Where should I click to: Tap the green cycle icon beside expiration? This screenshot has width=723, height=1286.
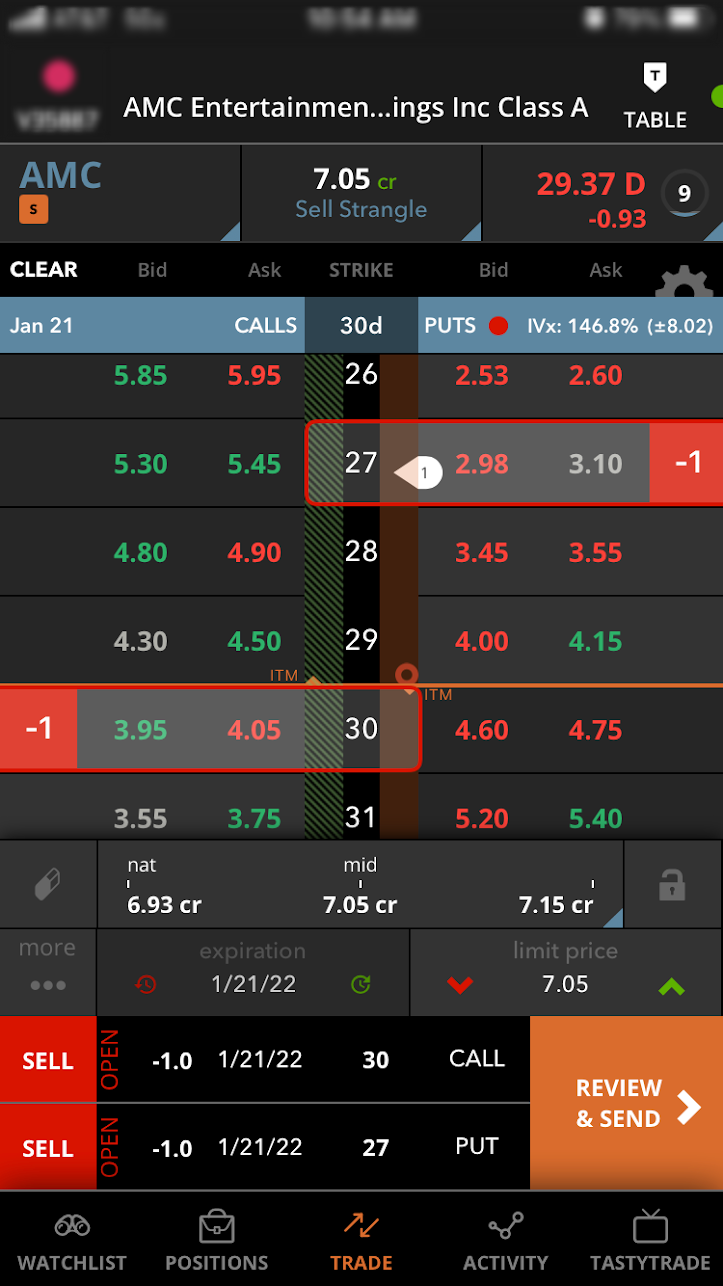[x=362, y=985]
